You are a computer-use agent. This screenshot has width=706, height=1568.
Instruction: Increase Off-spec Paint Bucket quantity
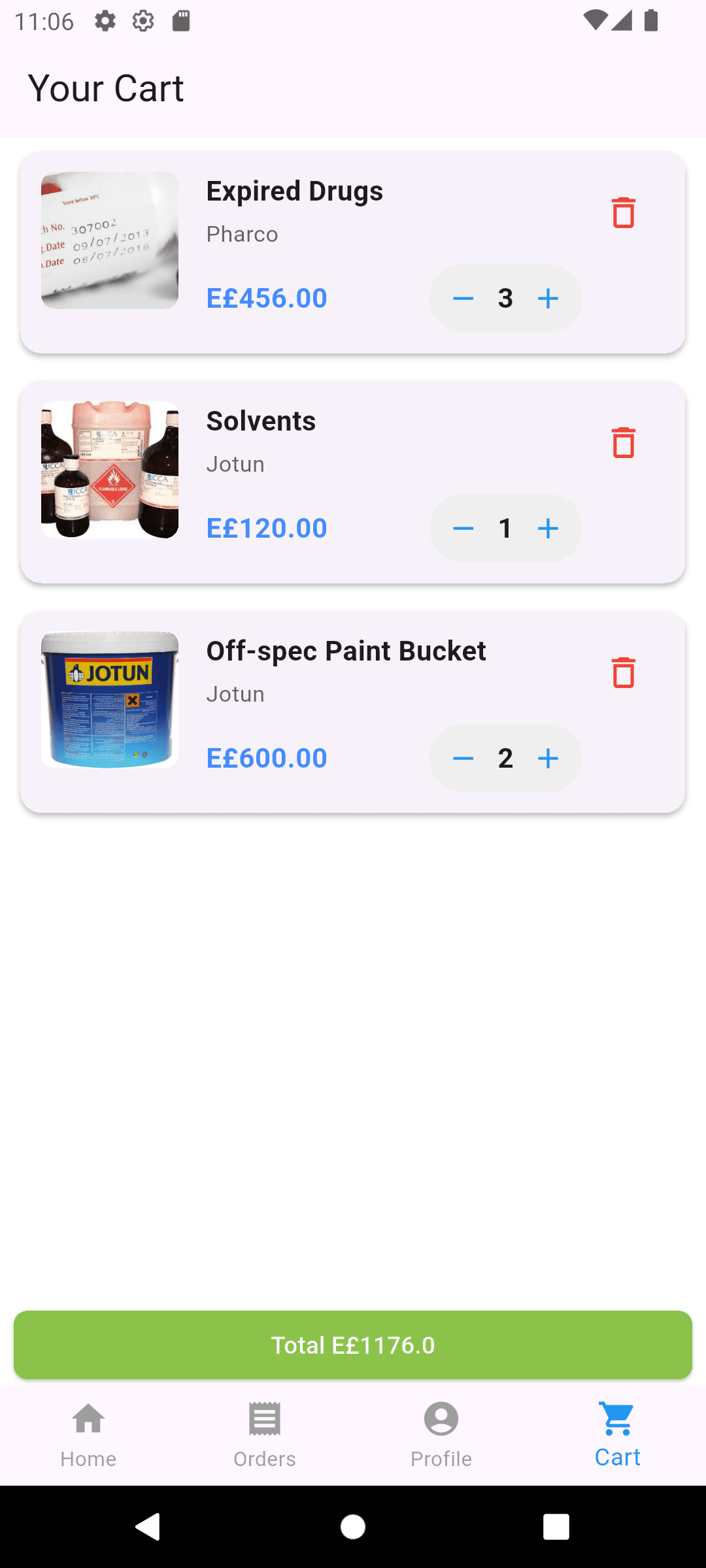(548, 759)
